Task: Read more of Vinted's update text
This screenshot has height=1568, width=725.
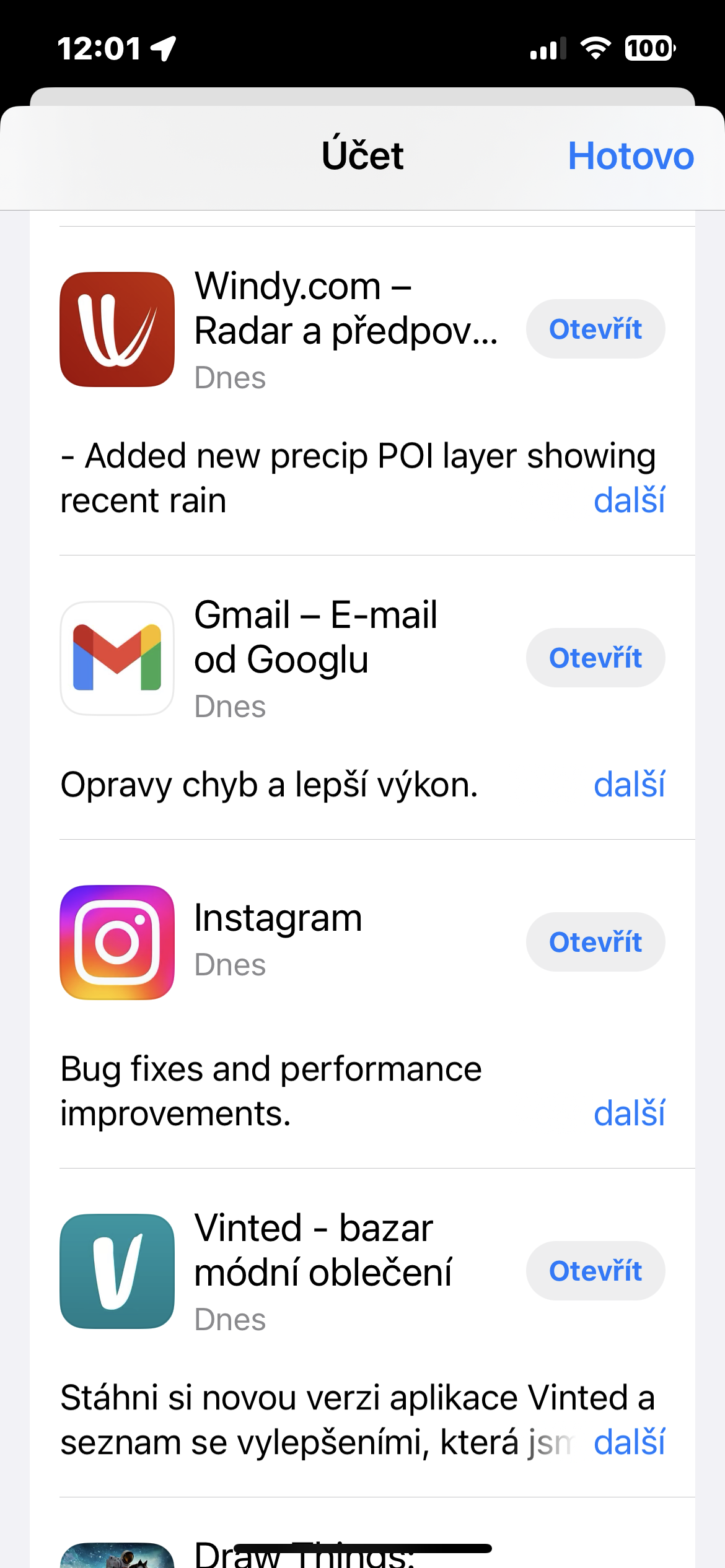Action: [x=628, y=1442]
